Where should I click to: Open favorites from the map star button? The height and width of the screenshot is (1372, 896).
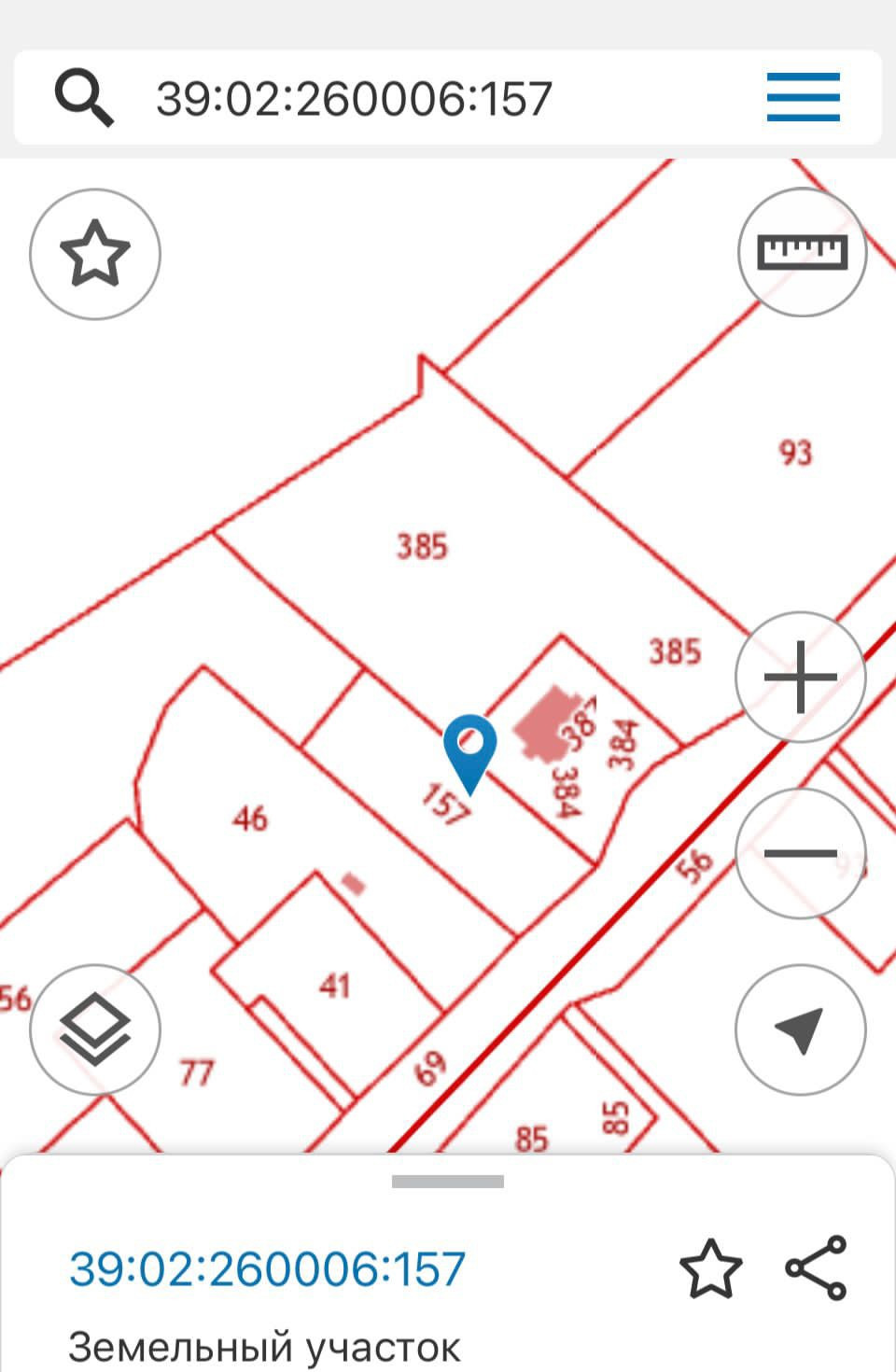95,254
